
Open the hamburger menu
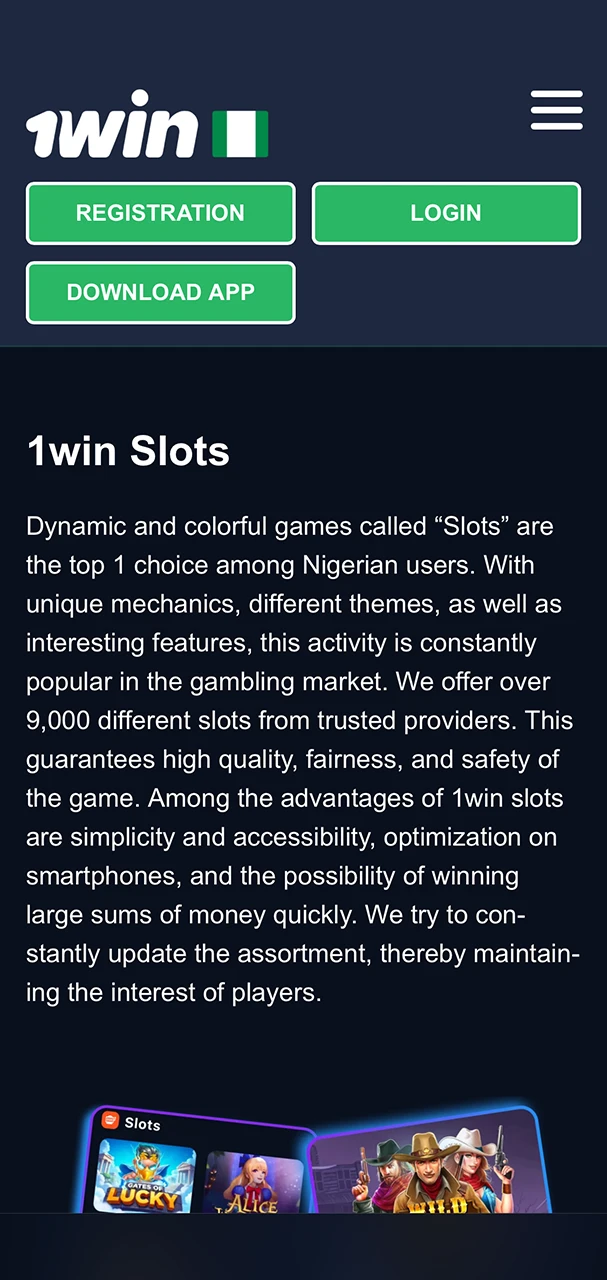[556, 110]
